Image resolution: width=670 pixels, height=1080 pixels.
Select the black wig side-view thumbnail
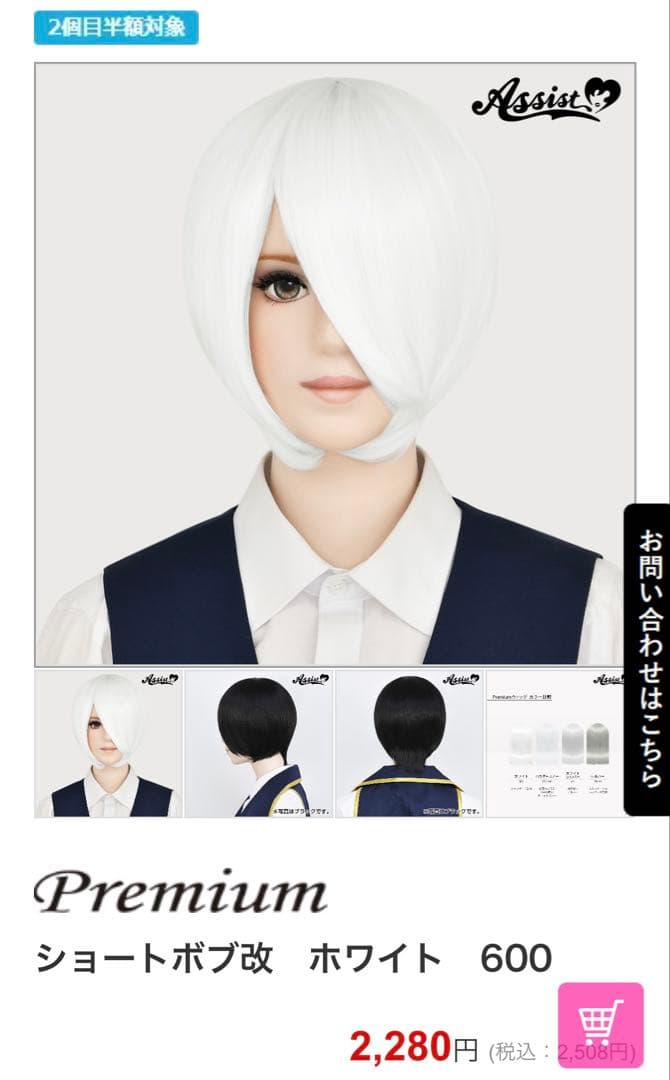click(259, 744)
